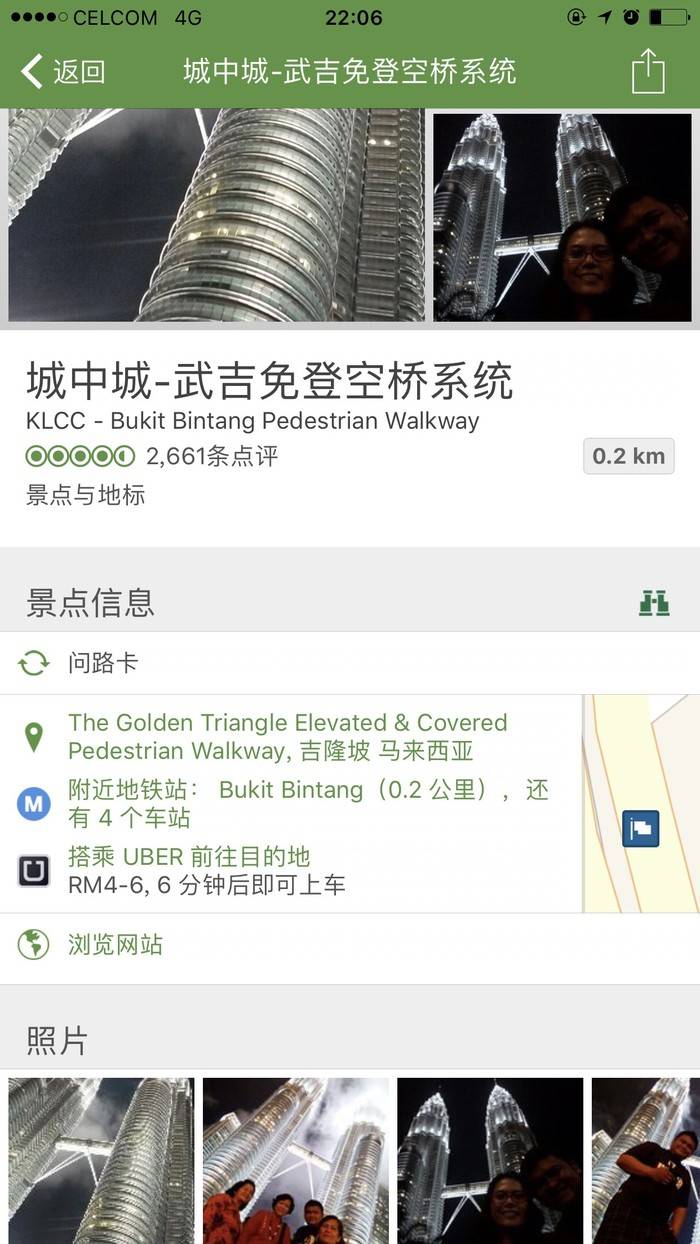700x1244 pixels.
Task: Tap the binoculars icon beside 景点信息
Action: (654, 603)
